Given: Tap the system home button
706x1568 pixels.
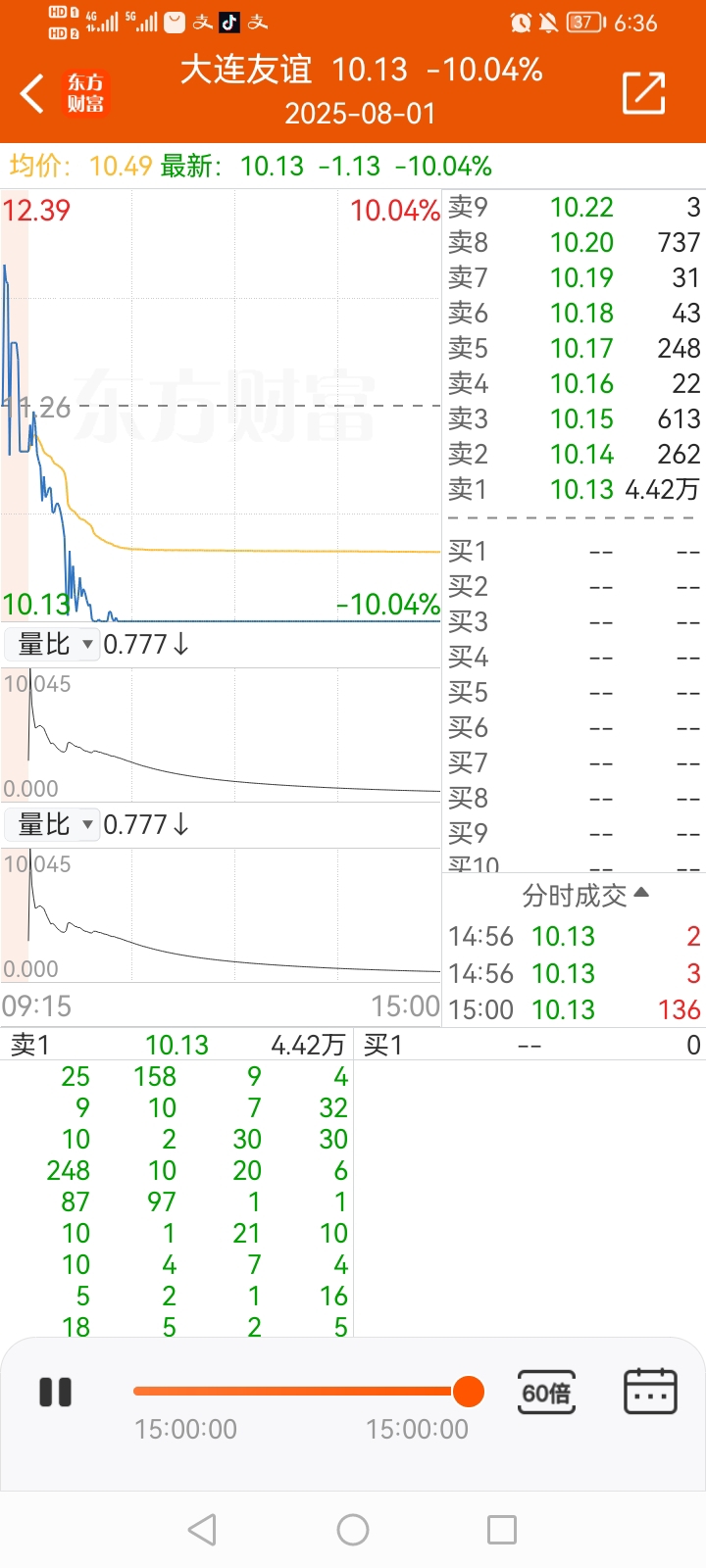Looking at the screenshot, I should point(353,1530).
